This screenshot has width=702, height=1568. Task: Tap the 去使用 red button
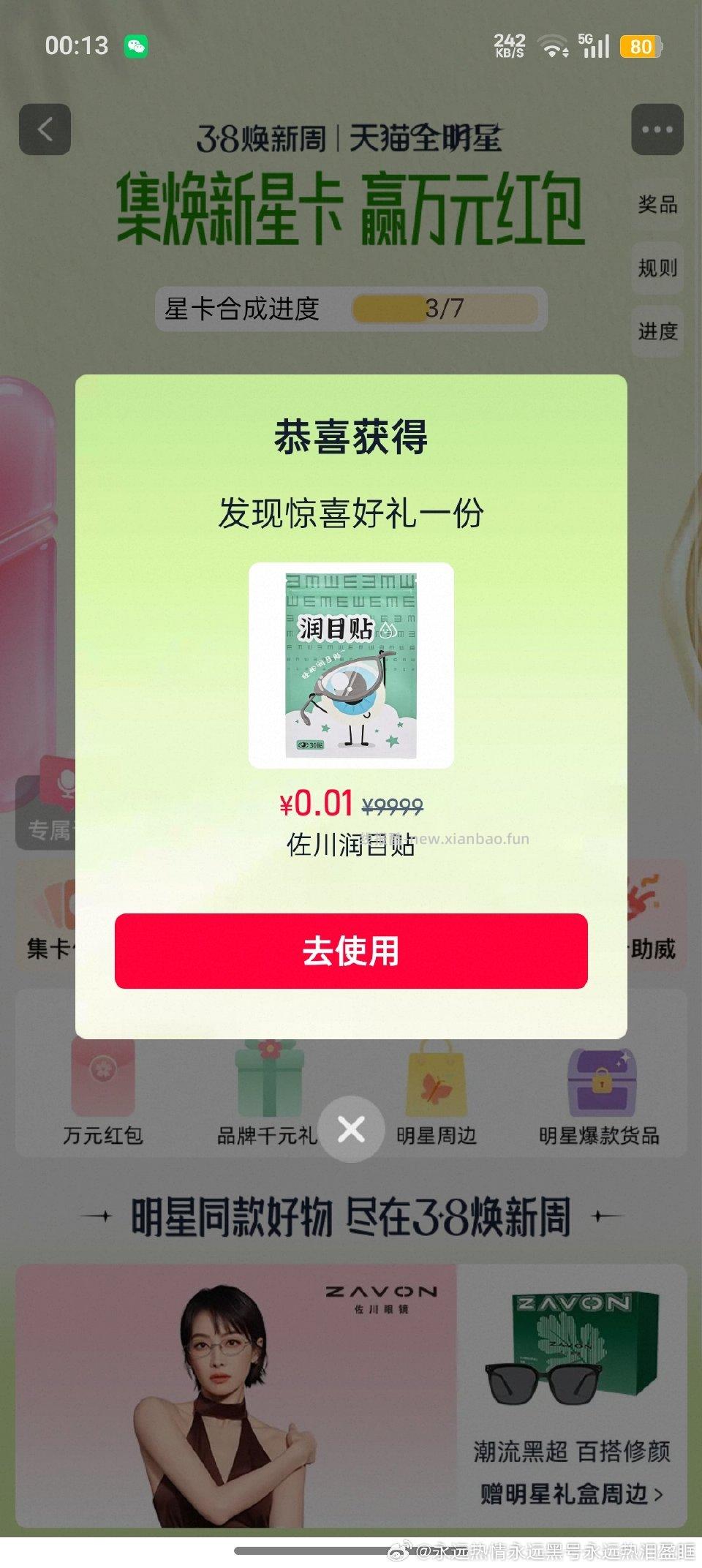(351, 950)
